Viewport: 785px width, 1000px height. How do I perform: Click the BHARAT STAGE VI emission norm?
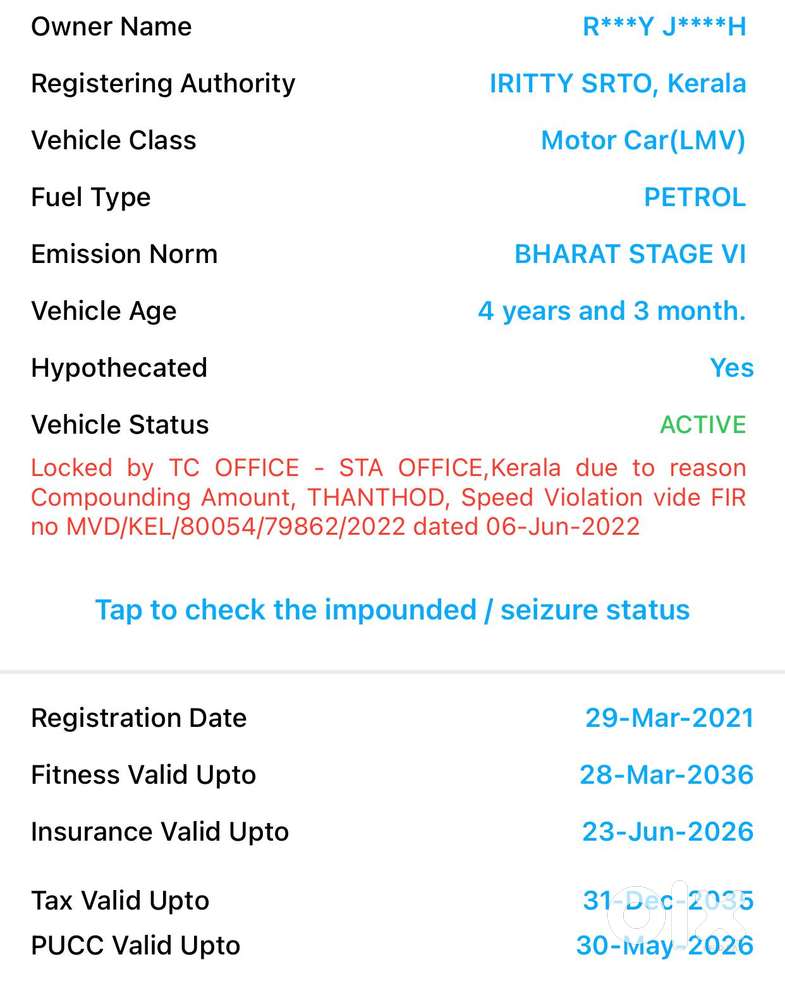(631, 254)
